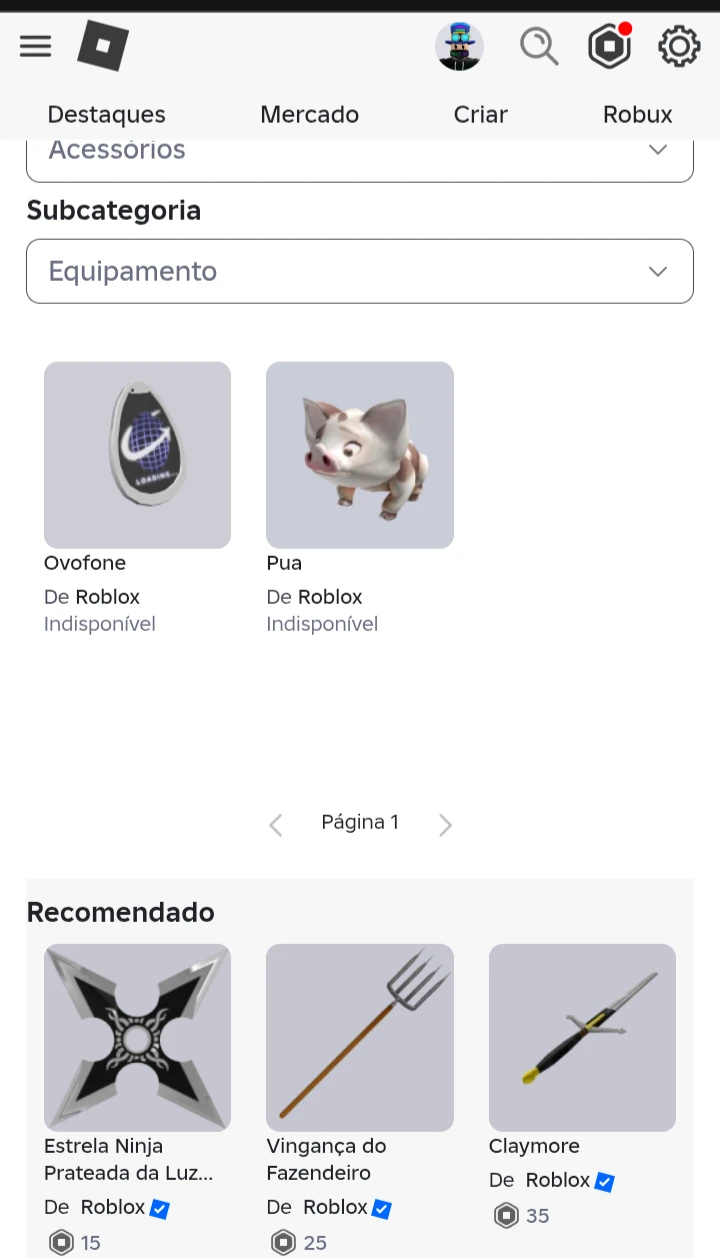720x1258 pixels.
Task: Open the profile avatar
Action: 459,46
